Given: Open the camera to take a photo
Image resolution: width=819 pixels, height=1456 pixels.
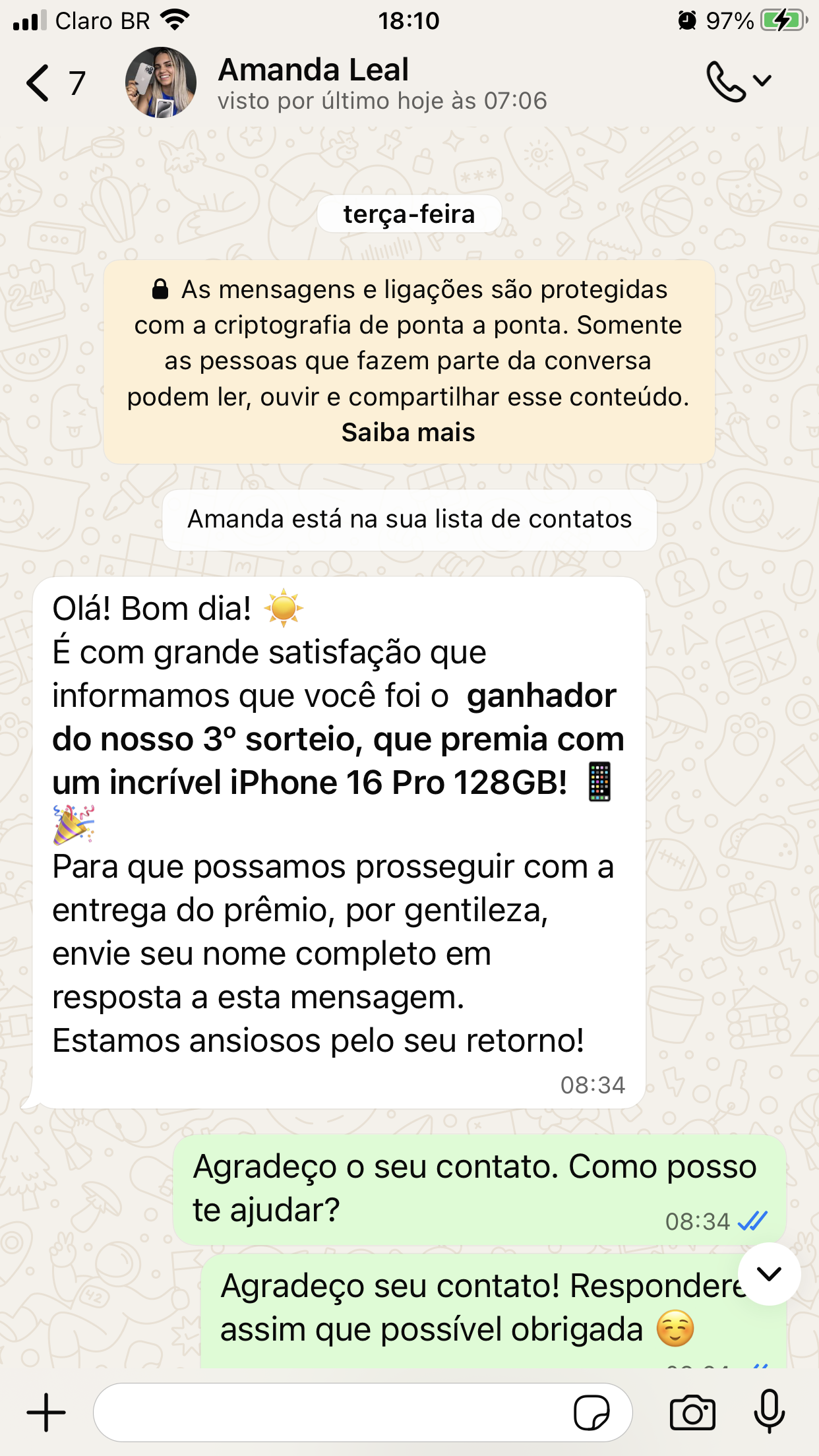Looking at the screenshot, I should click(692, 1412).
